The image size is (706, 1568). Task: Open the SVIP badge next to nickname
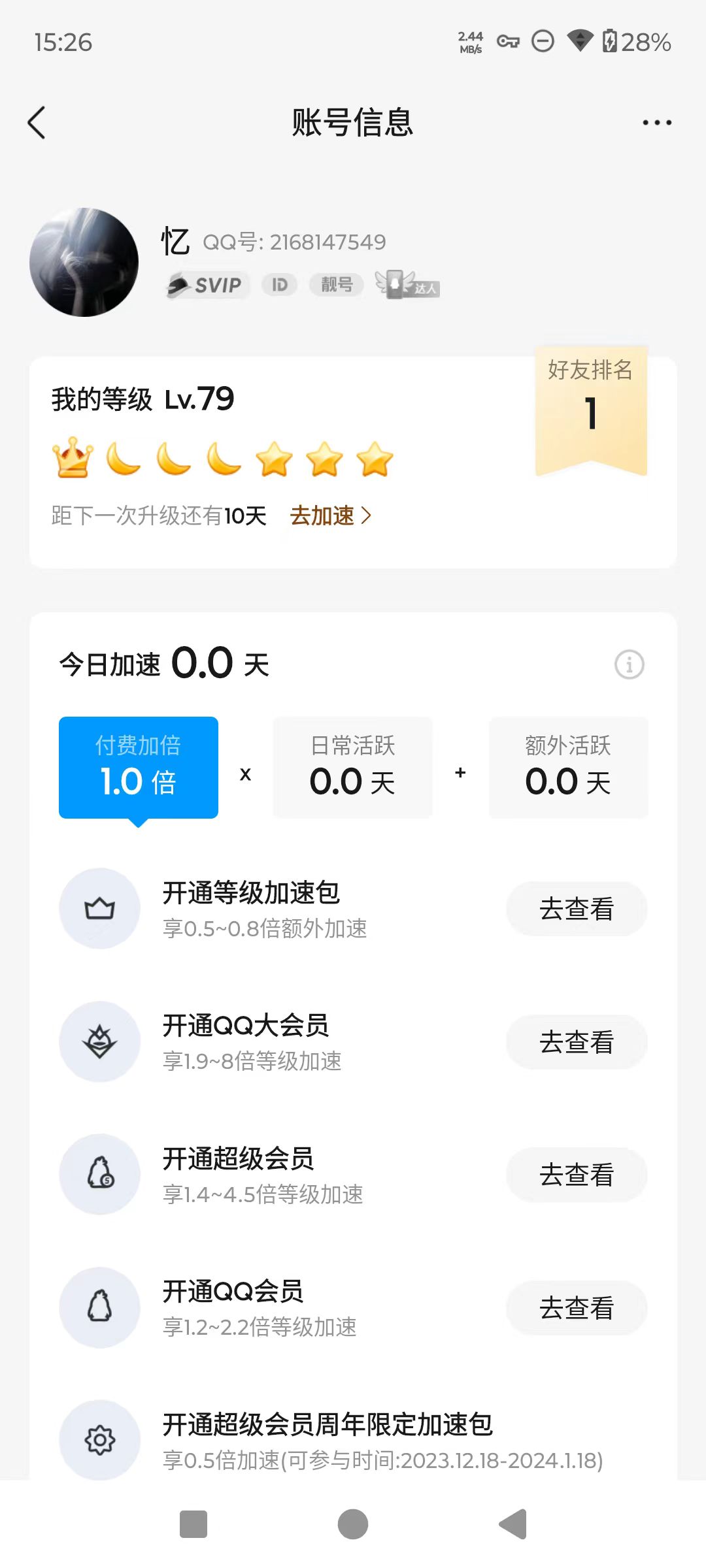pos(206,285)
